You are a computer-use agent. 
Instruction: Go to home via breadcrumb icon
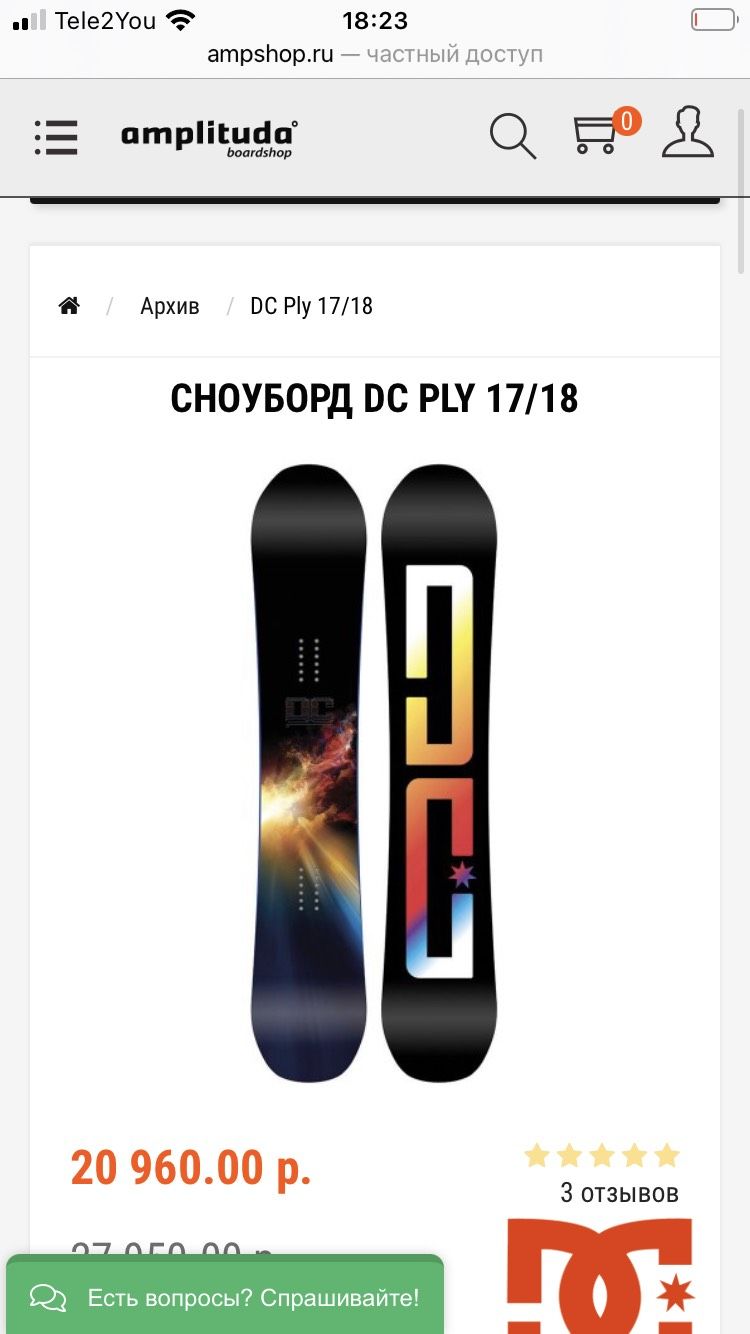(69, 306)
